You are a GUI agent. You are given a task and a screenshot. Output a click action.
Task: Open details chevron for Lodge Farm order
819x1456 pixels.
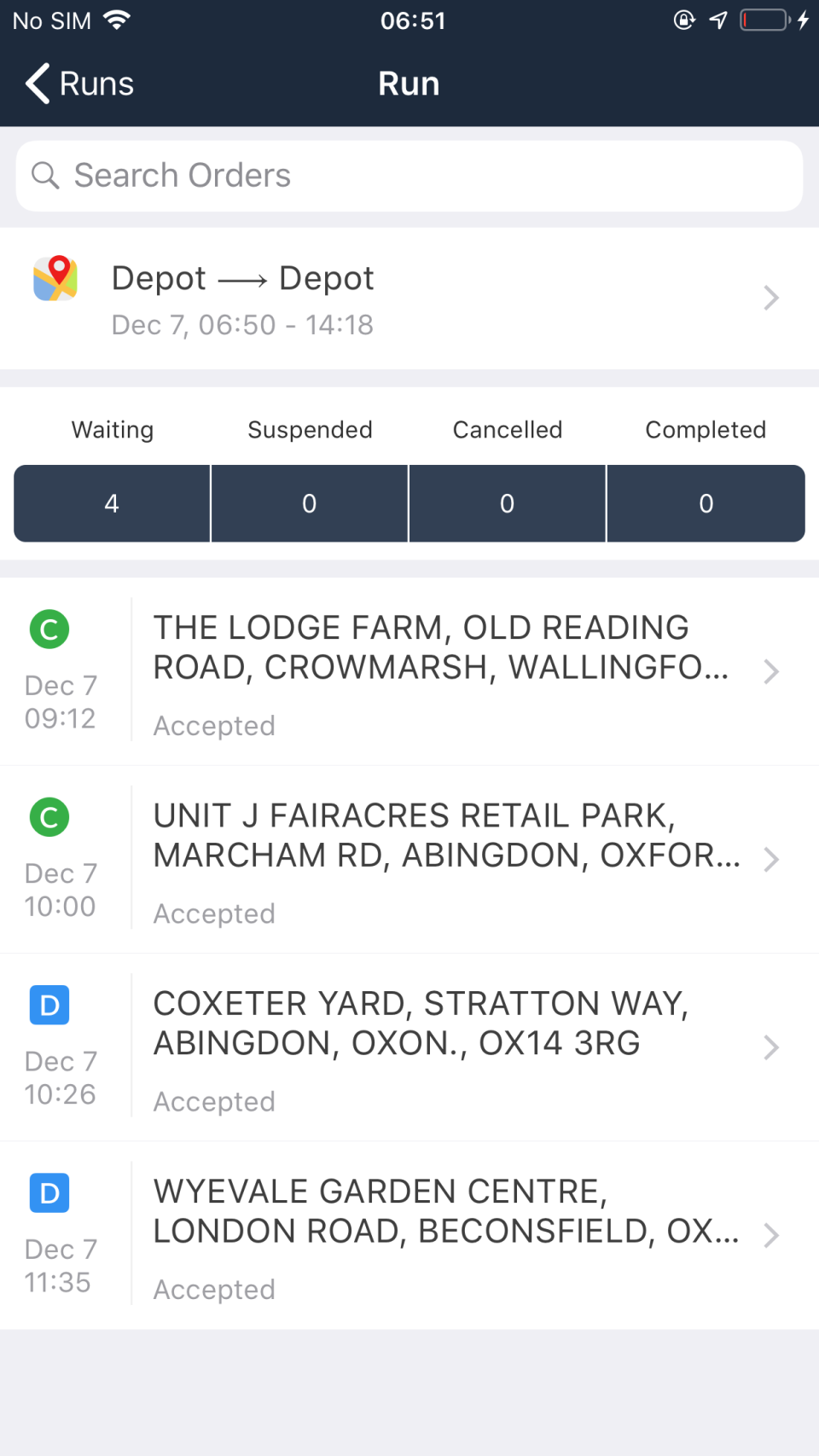[771, 672]
